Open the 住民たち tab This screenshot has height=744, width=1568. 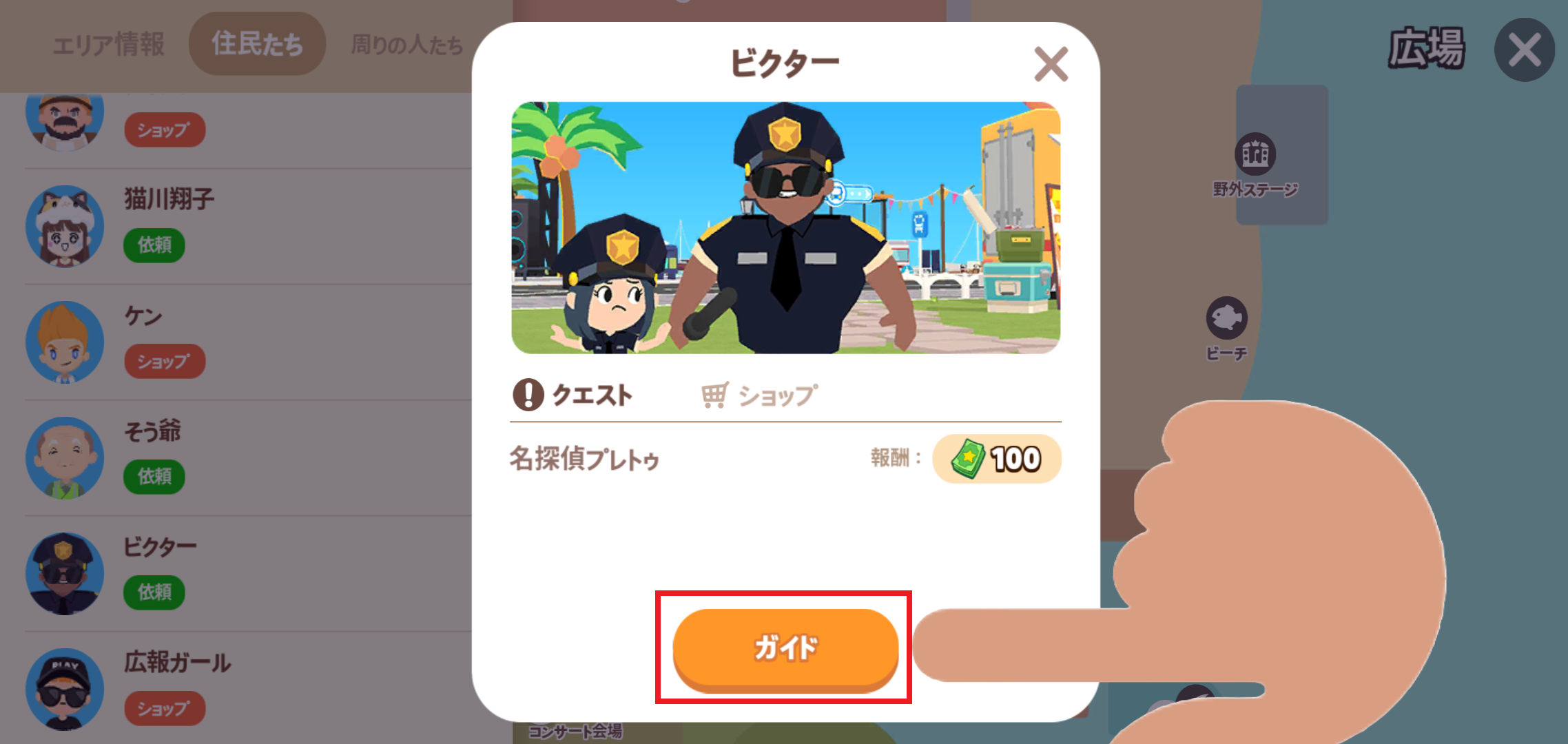click(257, 44)
